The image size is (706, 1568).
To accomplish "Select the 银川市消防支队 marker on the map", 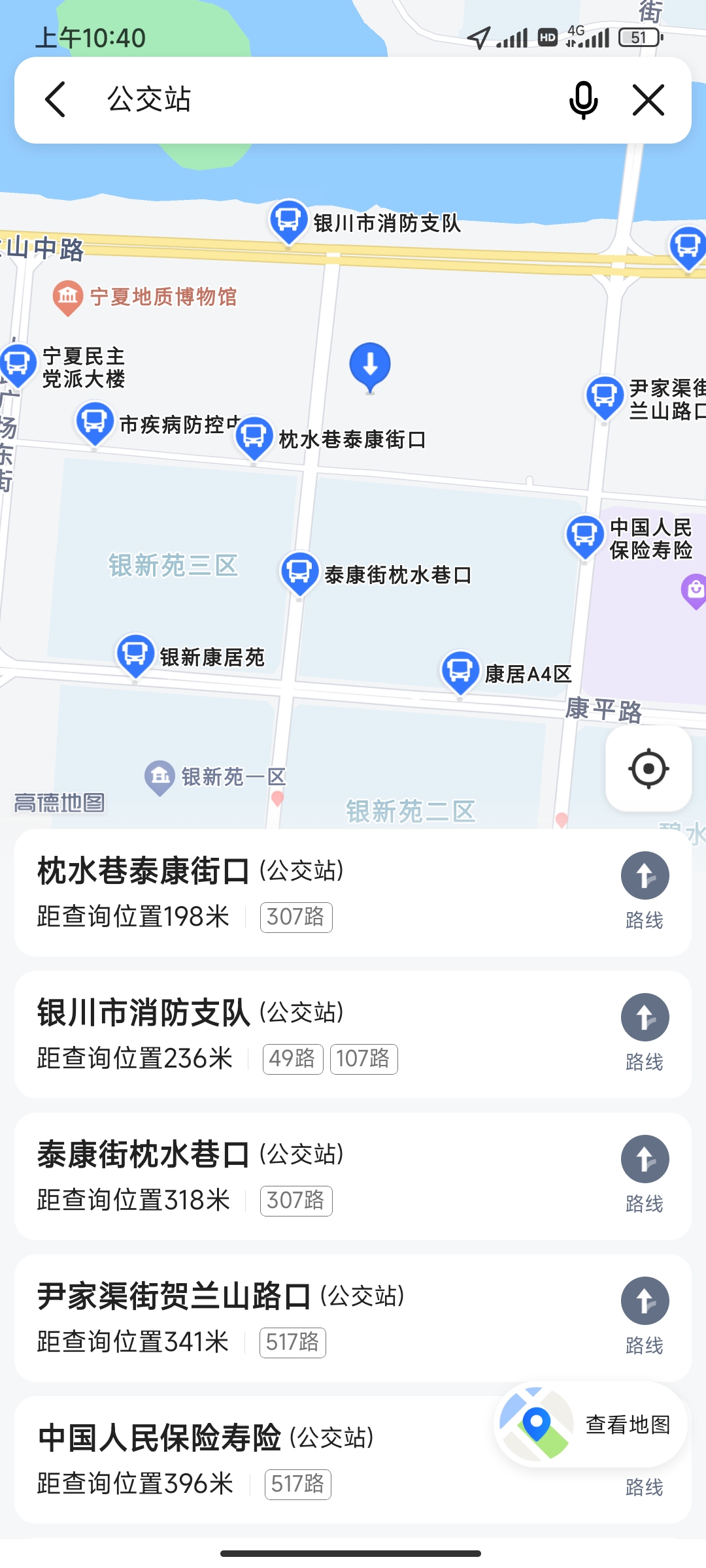I will click(x=288, y=221).
